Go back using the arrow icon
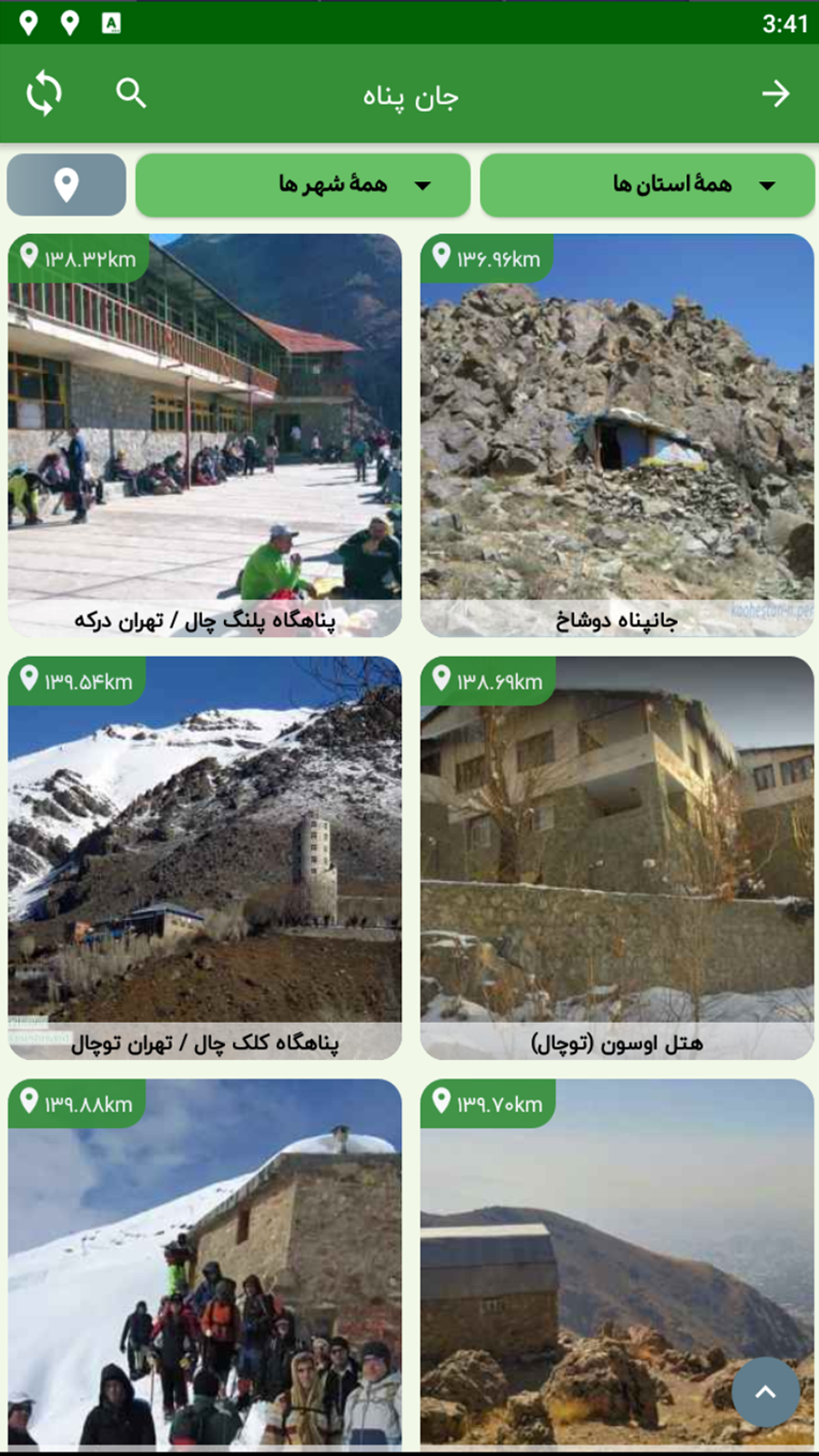The height and width of the screenshot is (1456, 819). point(775,94)
